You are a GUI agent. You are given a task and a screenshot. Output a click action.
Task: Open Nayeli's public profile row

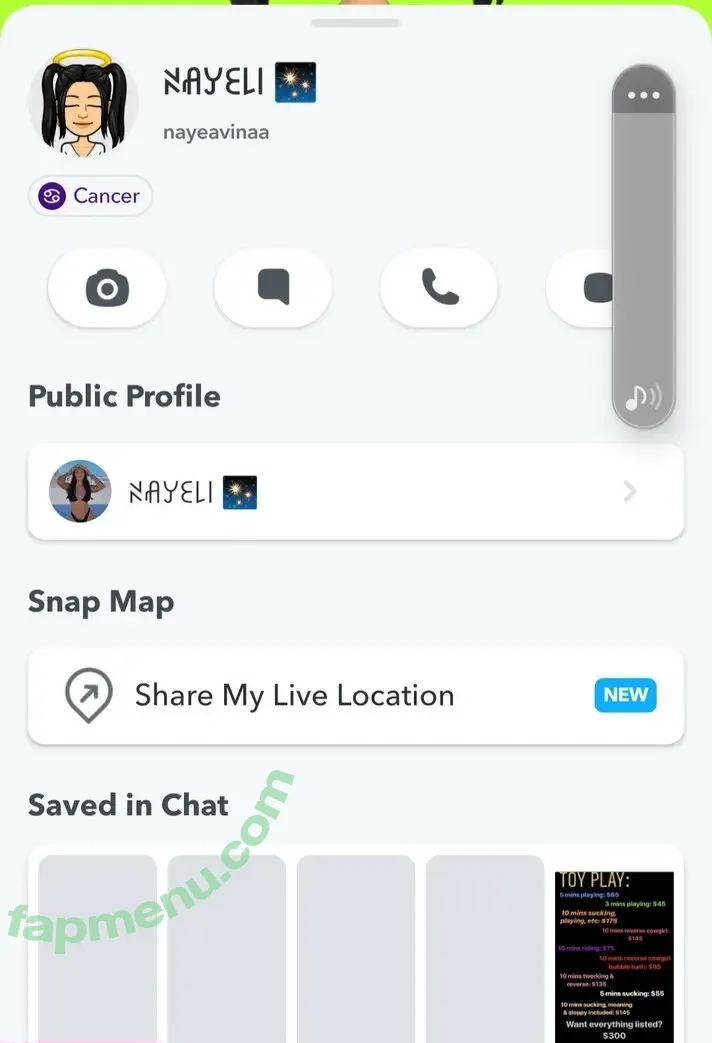[x=355, y=492]
